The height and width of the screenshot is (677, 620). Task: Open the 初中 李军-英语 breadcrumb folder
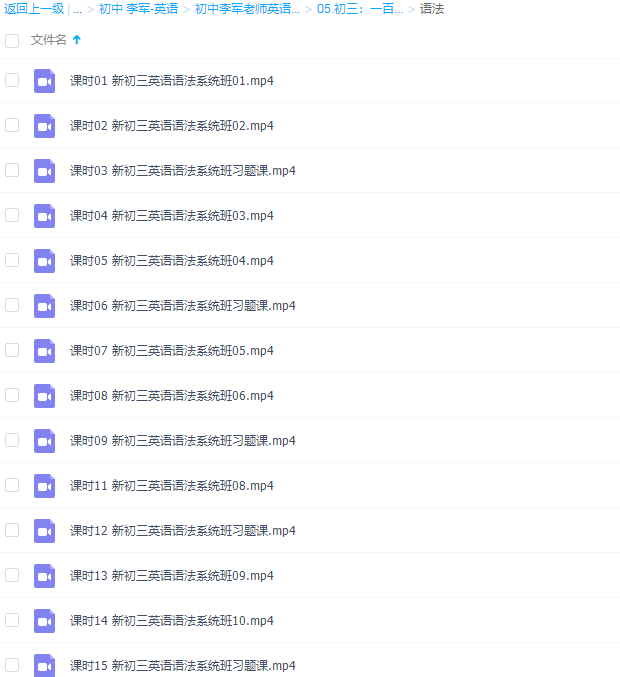pyautogui.click(x=138, y=9)
